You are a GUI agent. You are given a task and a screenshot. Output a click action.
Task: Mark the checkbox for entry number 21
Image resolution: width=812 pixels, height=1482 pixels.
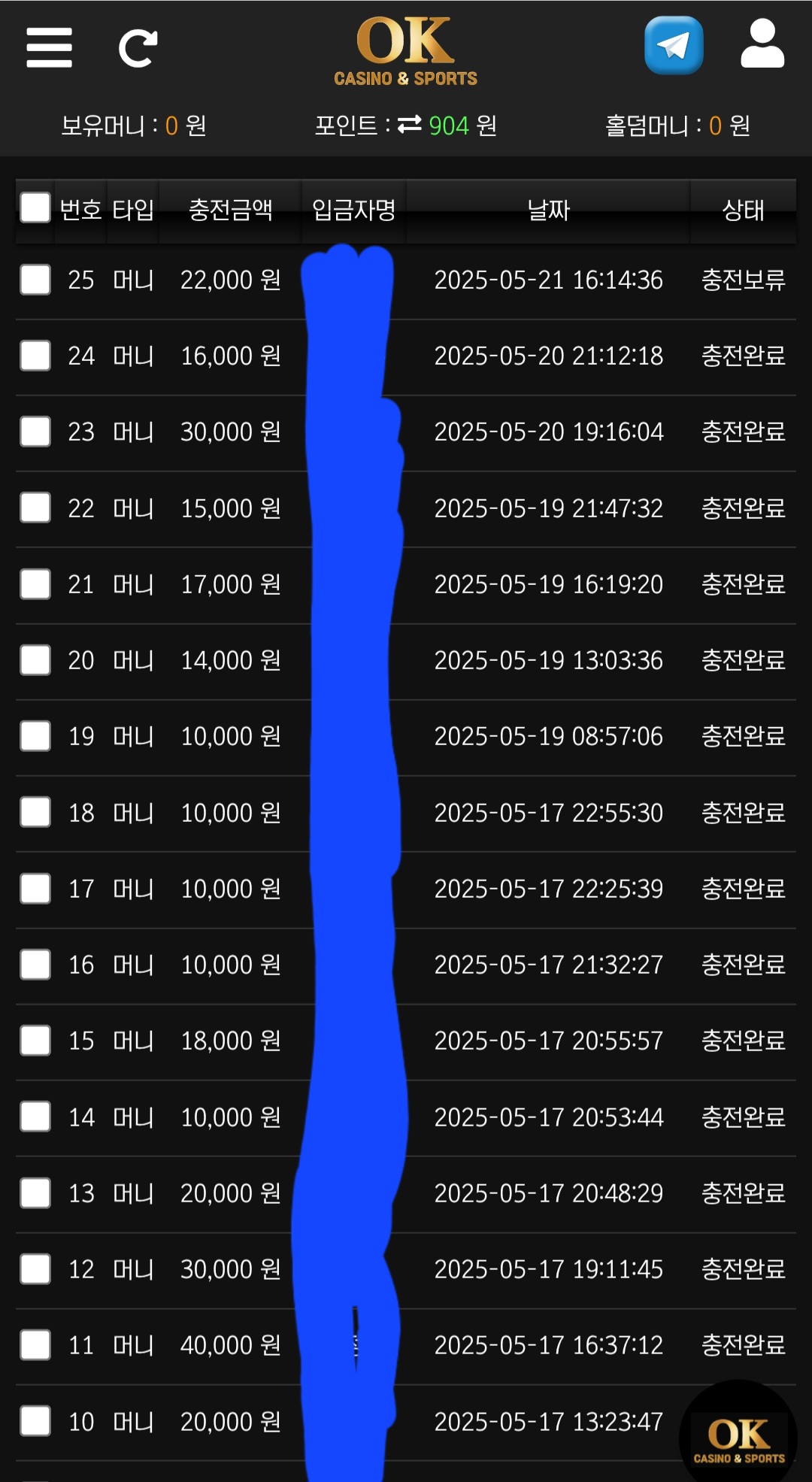pyautogui.click(x=35, y=584)
